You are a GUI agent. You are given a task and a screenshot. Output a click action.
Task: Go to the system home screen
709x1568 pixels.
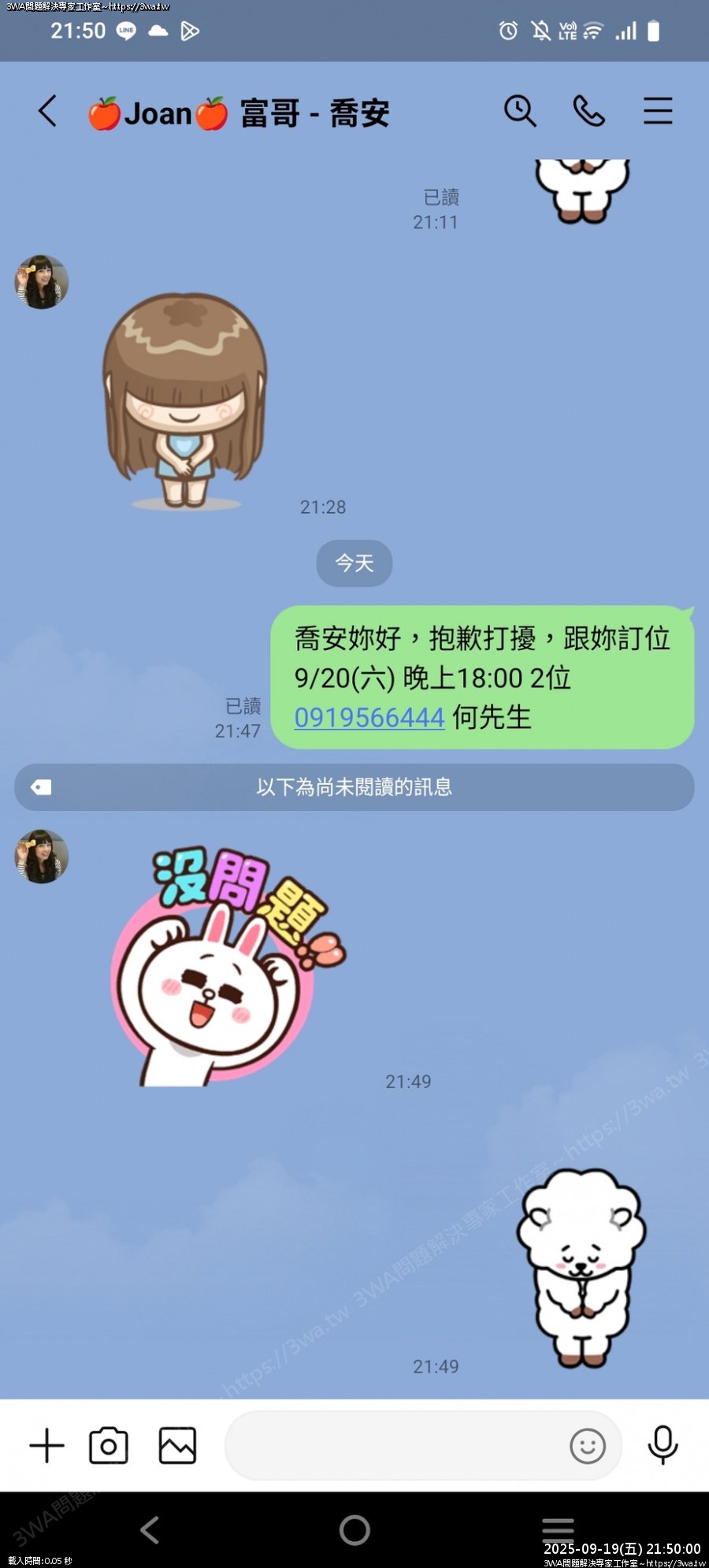tap(354, 1530)
